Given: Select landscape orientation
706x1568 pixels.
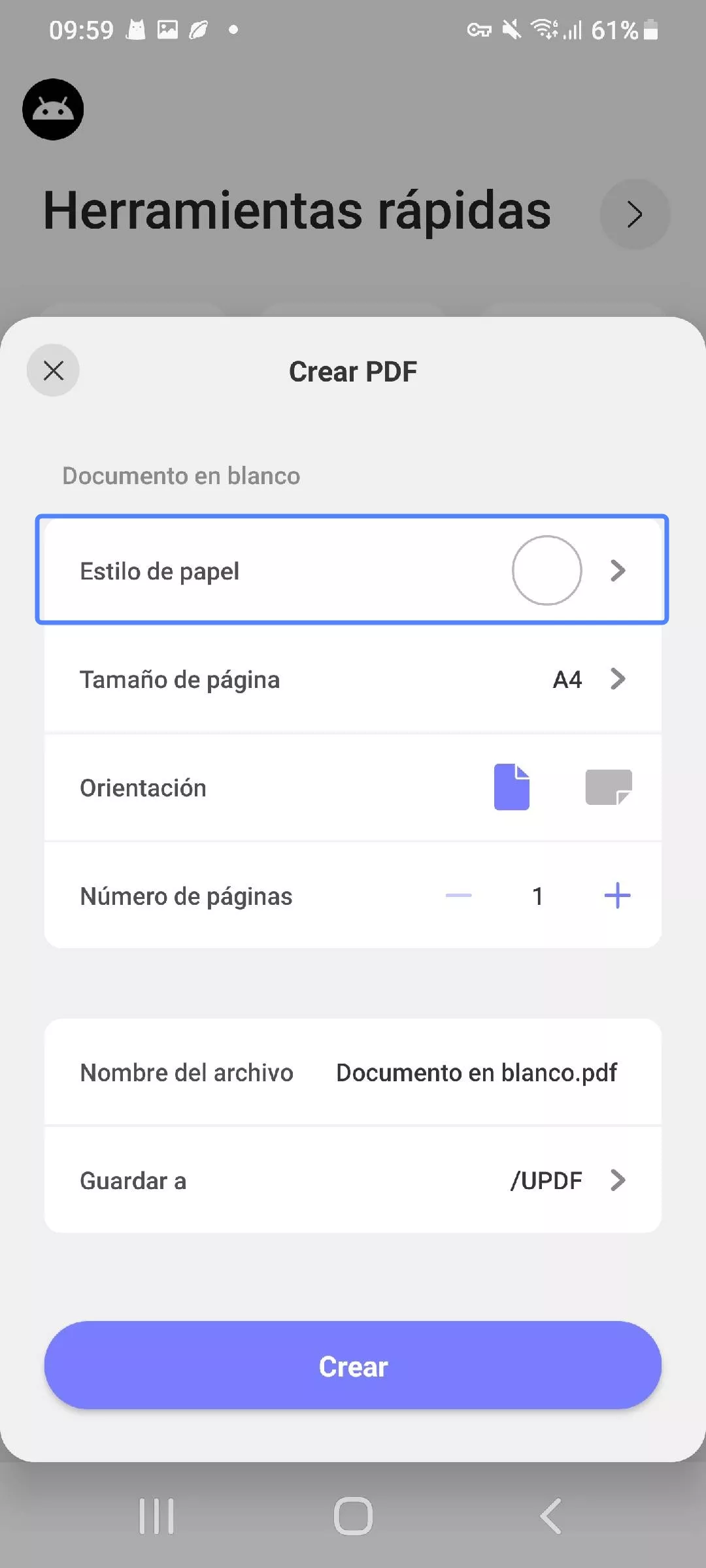Looking at the screenshot, I should click(608, 787).
